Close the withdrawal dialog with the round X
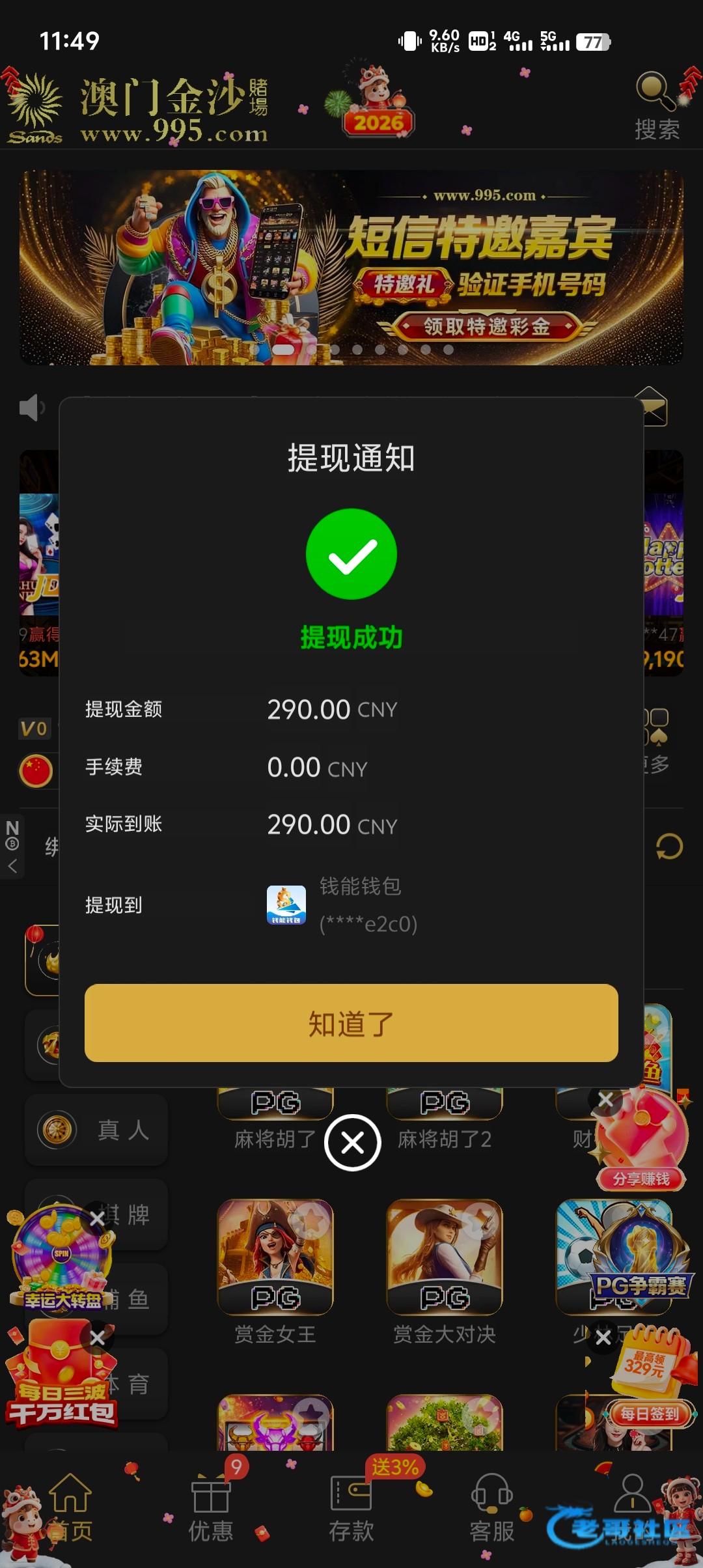 pyautogui.click(x=353, y=1143)
